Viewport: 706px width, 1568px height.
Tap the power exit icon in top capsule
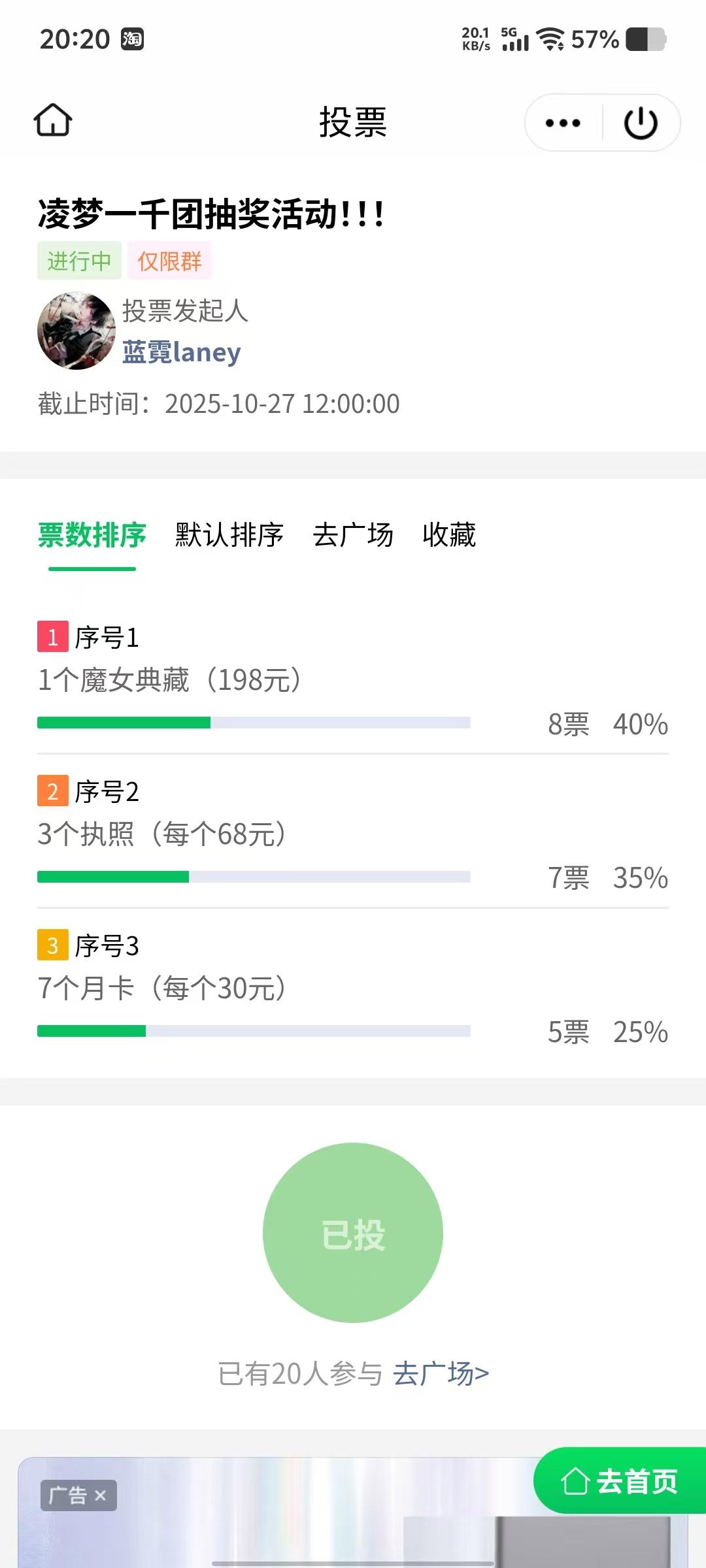640,122
